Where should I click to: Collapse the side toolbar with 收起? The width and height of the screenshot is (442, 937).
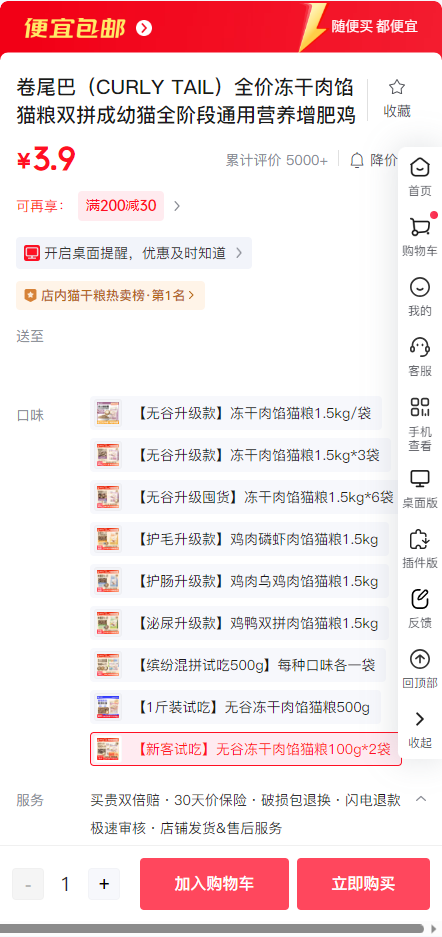coord(420,728)
